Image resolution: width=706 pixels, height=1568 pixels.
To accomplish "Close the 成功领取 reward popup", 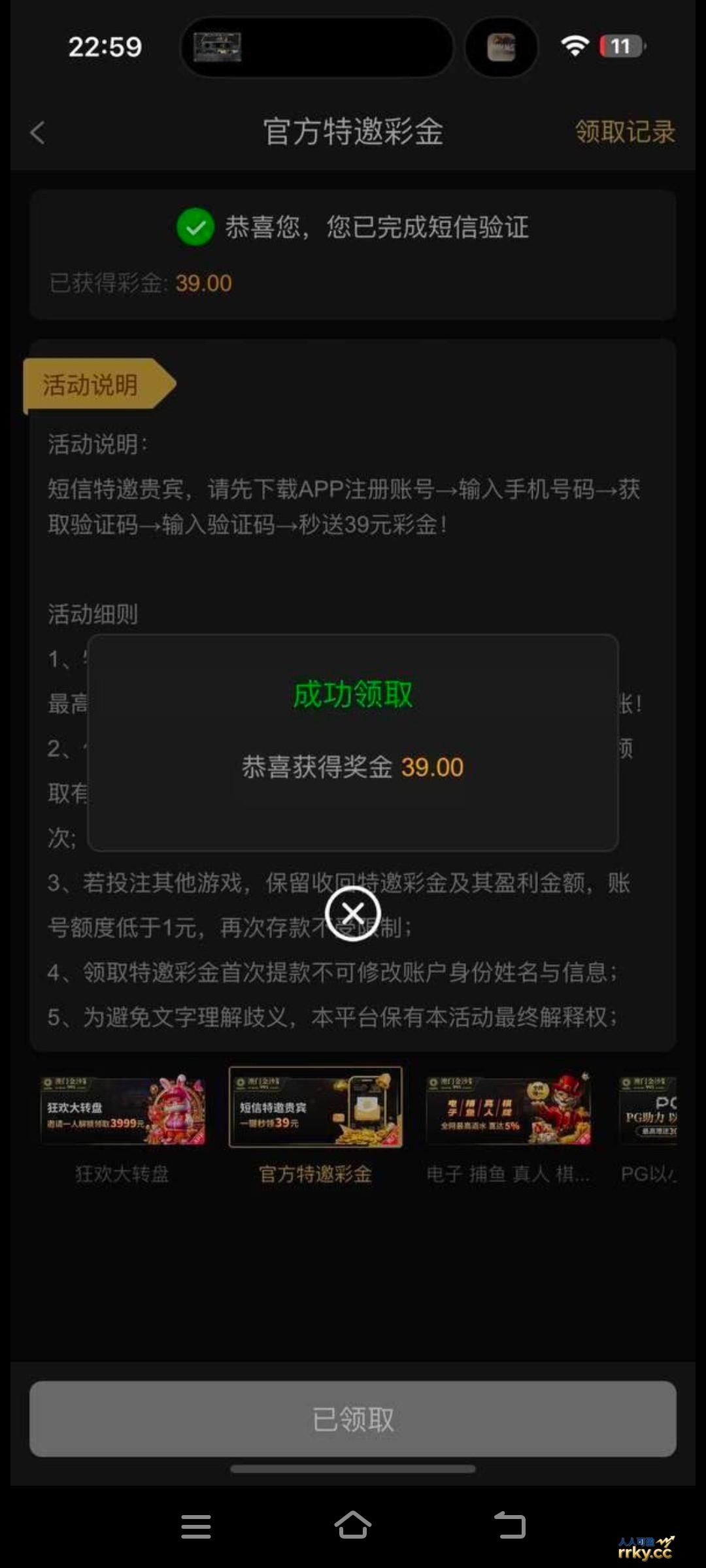I will click(352, 914).
